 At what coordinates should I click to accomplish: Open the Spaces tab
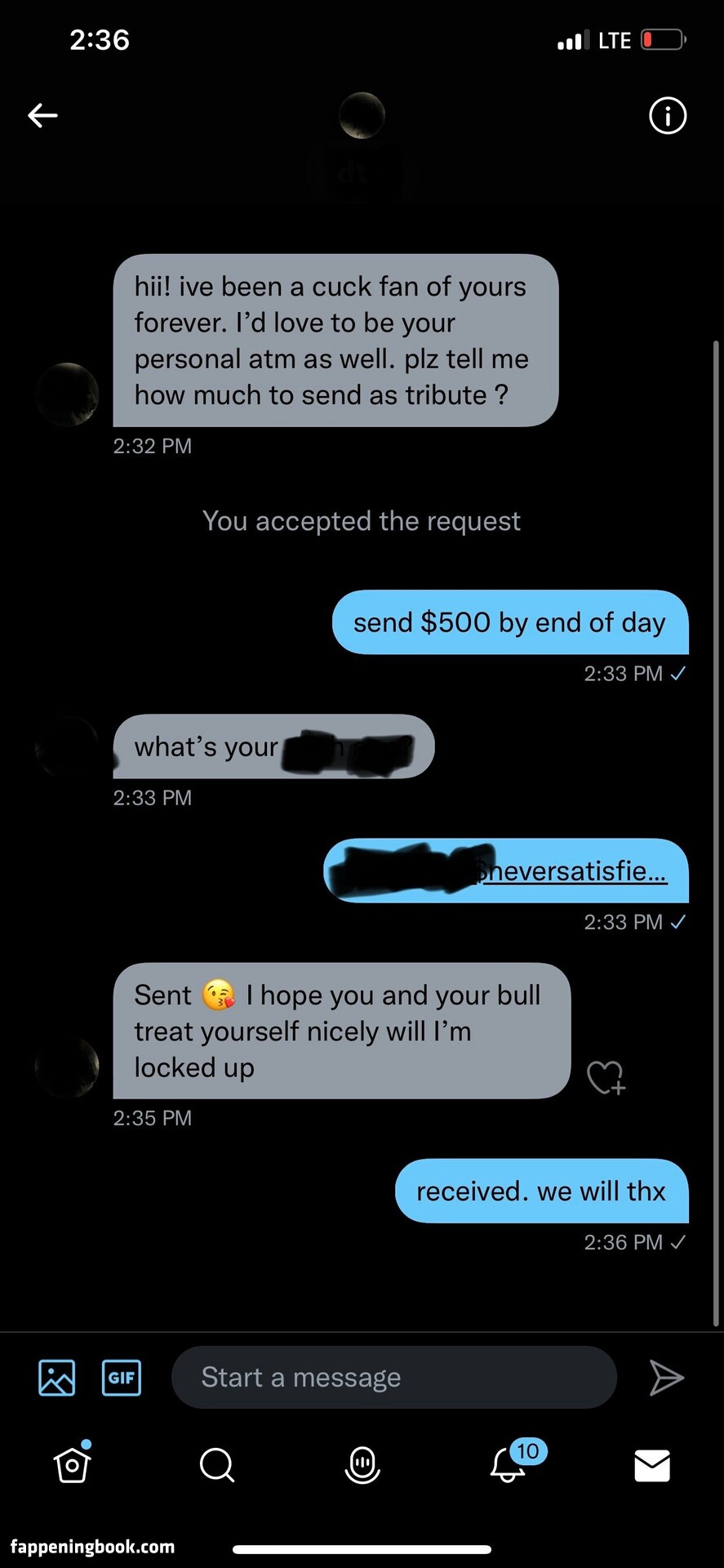coord(362,1465)
